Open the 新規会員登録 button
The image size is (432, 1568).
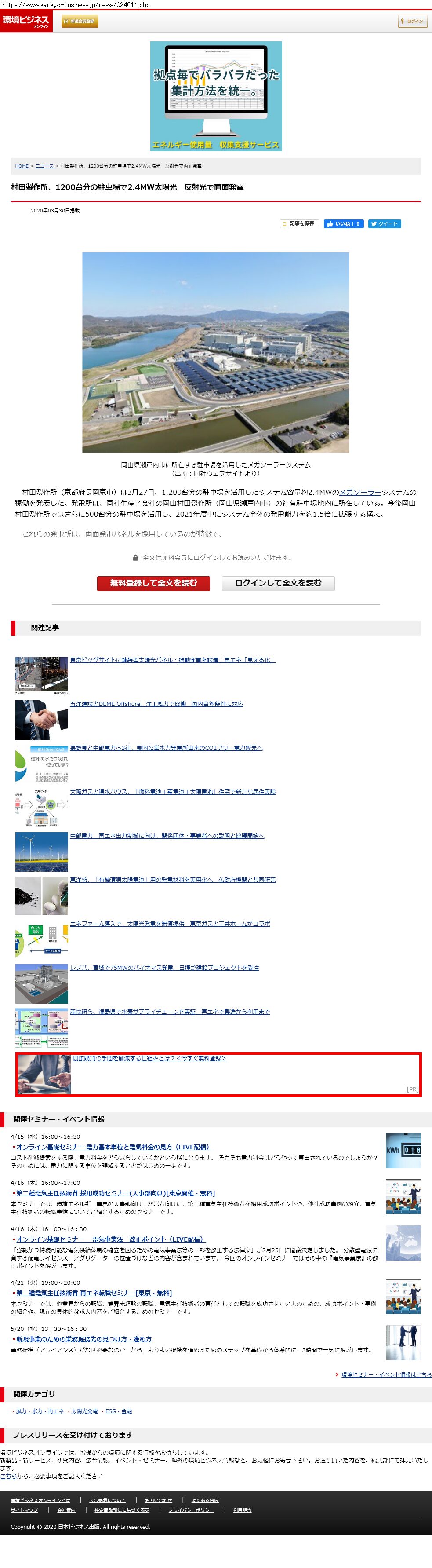click(x=80, y=21)
